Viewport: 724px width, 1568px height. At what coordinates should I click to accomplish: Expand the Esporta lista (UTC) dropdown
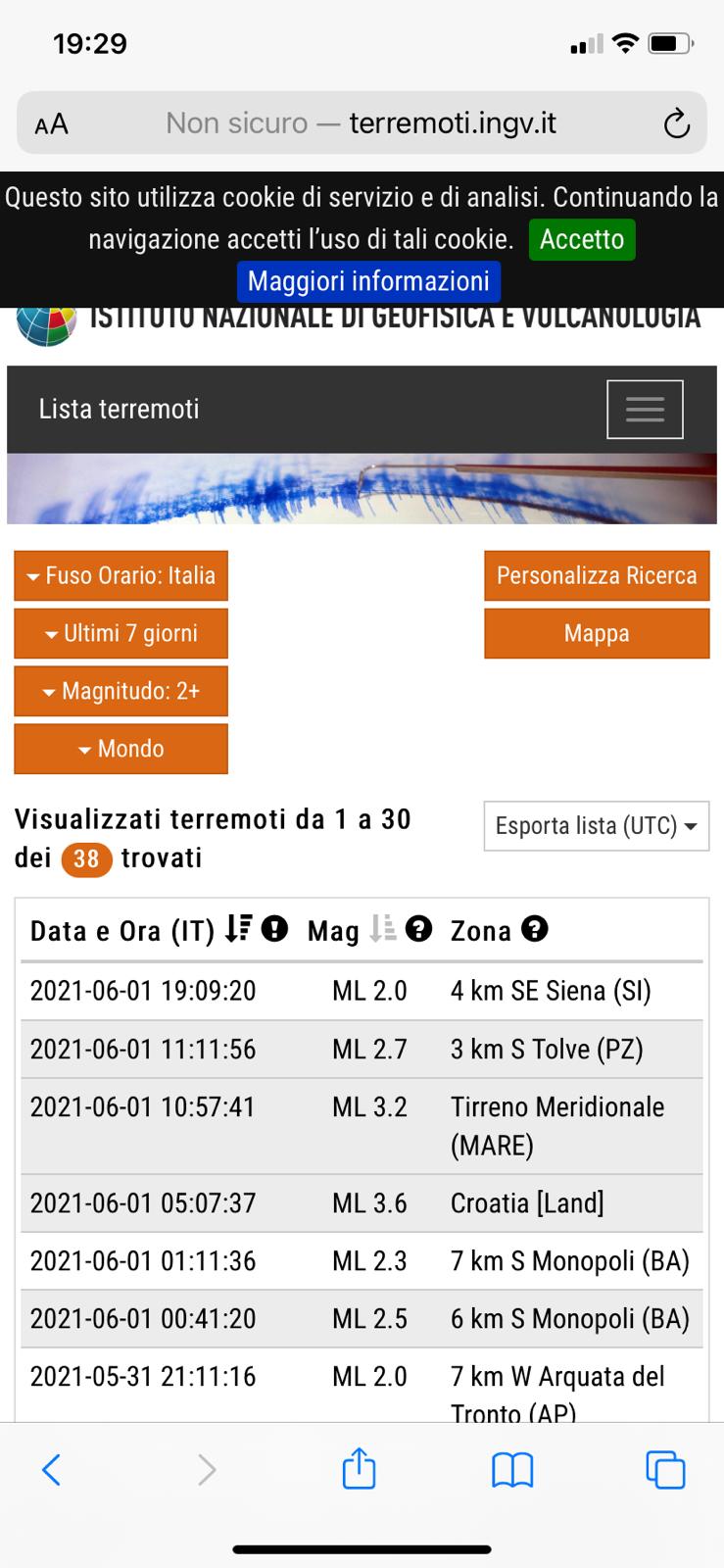pyautogui.click(x=596, y=826)
